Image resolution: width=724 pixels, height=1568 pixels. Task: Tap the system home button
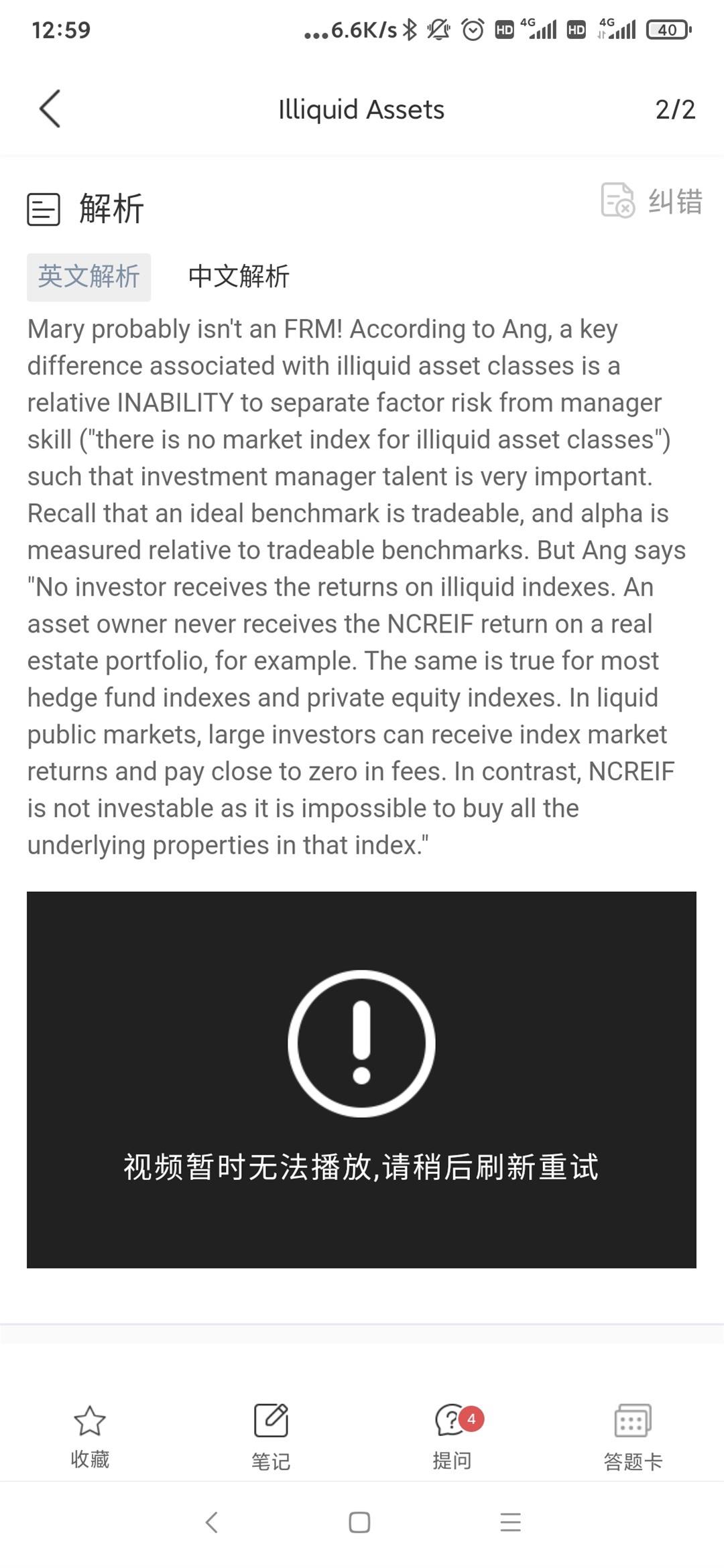coord(359,1522)
